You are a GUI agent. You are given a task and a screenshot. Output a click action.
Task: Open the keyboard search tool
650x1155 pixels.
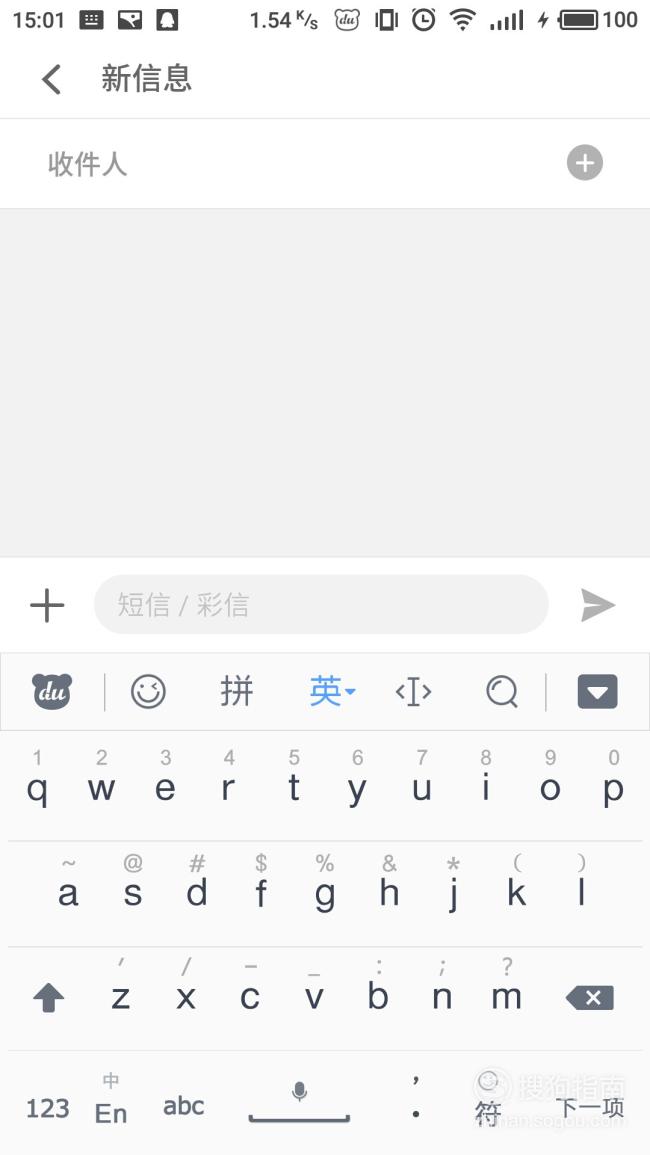[503, 692]
